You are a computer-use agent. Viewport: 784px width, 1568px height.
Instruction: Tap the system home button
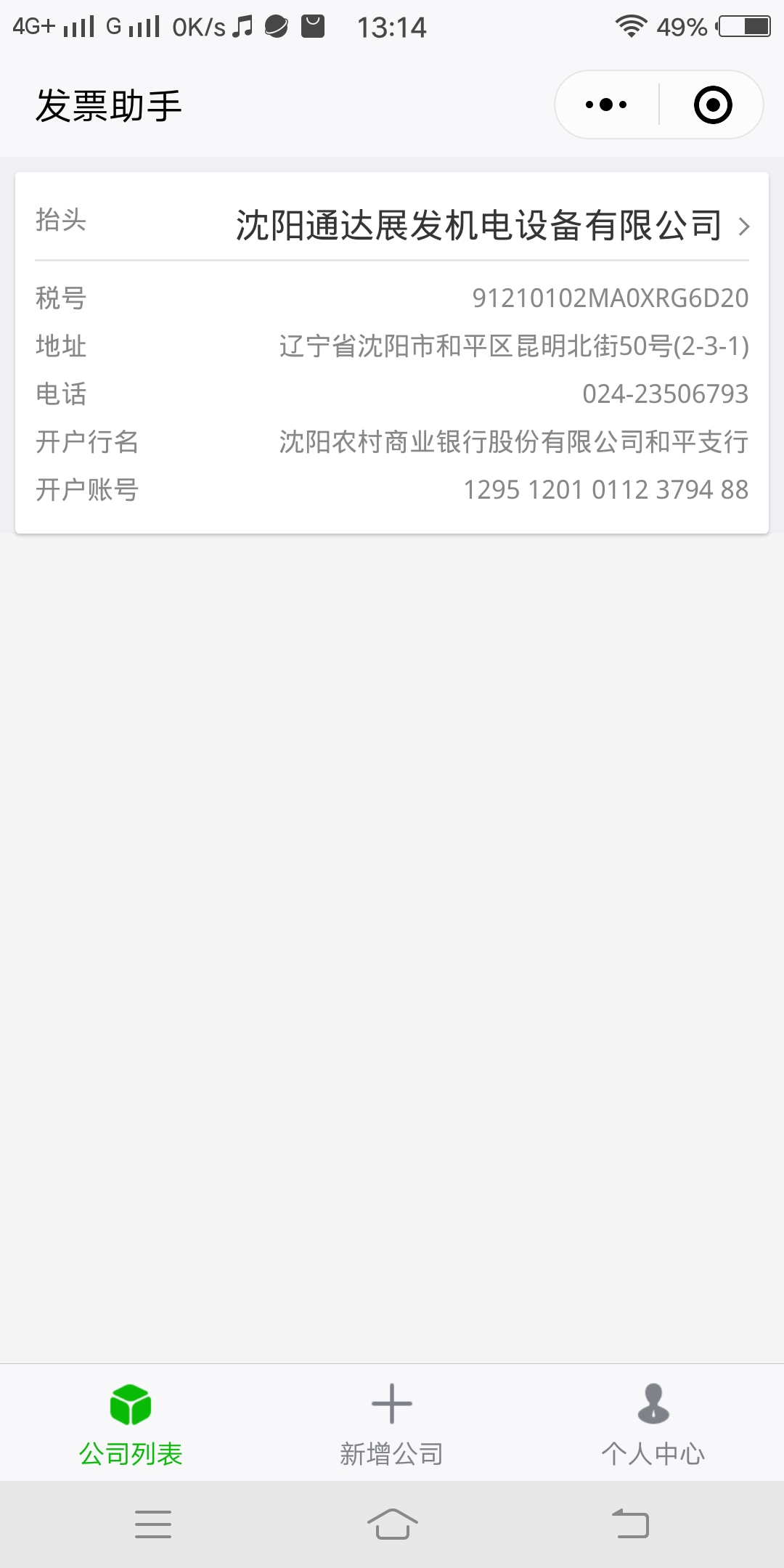click(392, 1523)
